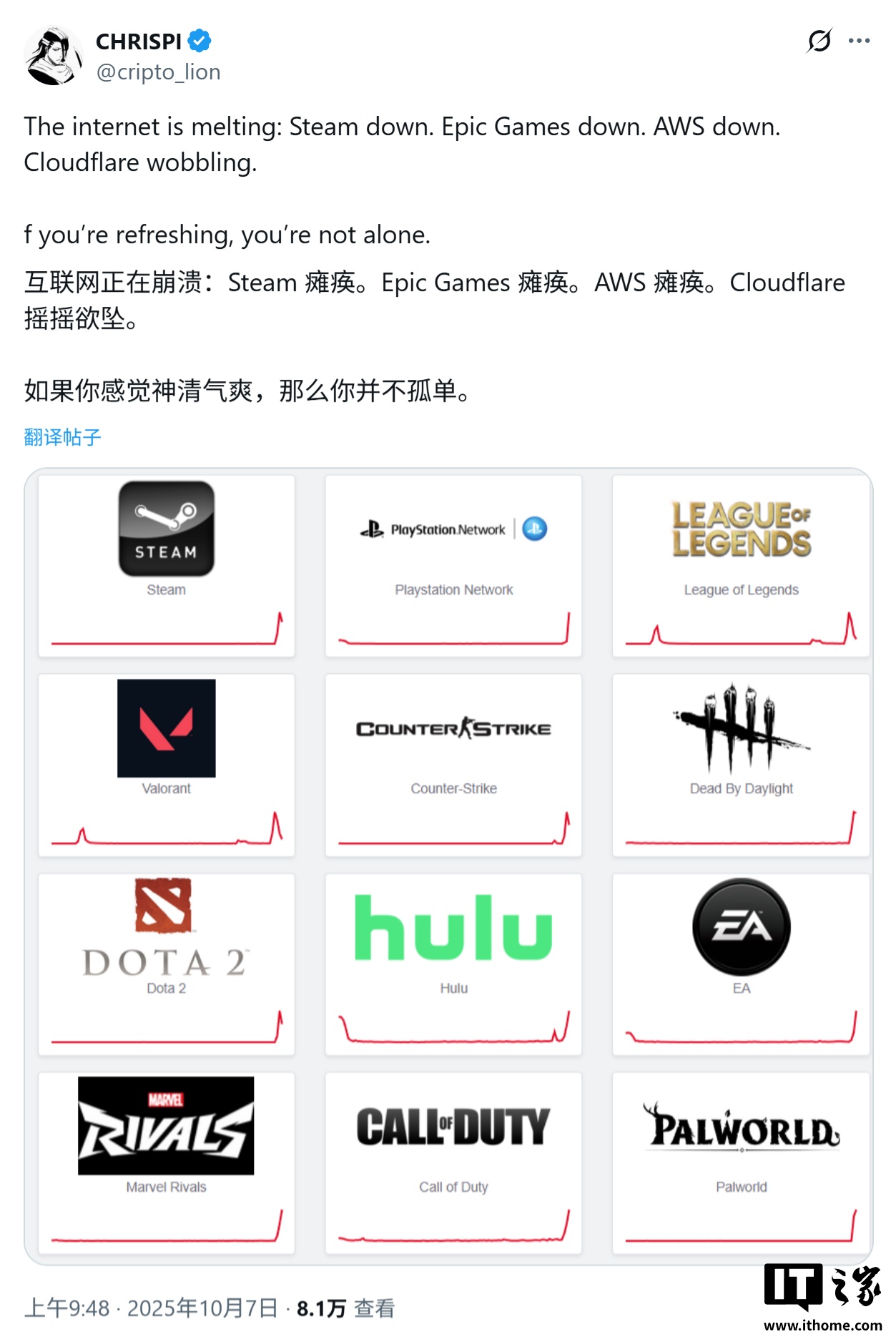
Task: Tap the 翻译帖子 translate link
Action: point(62,437)
